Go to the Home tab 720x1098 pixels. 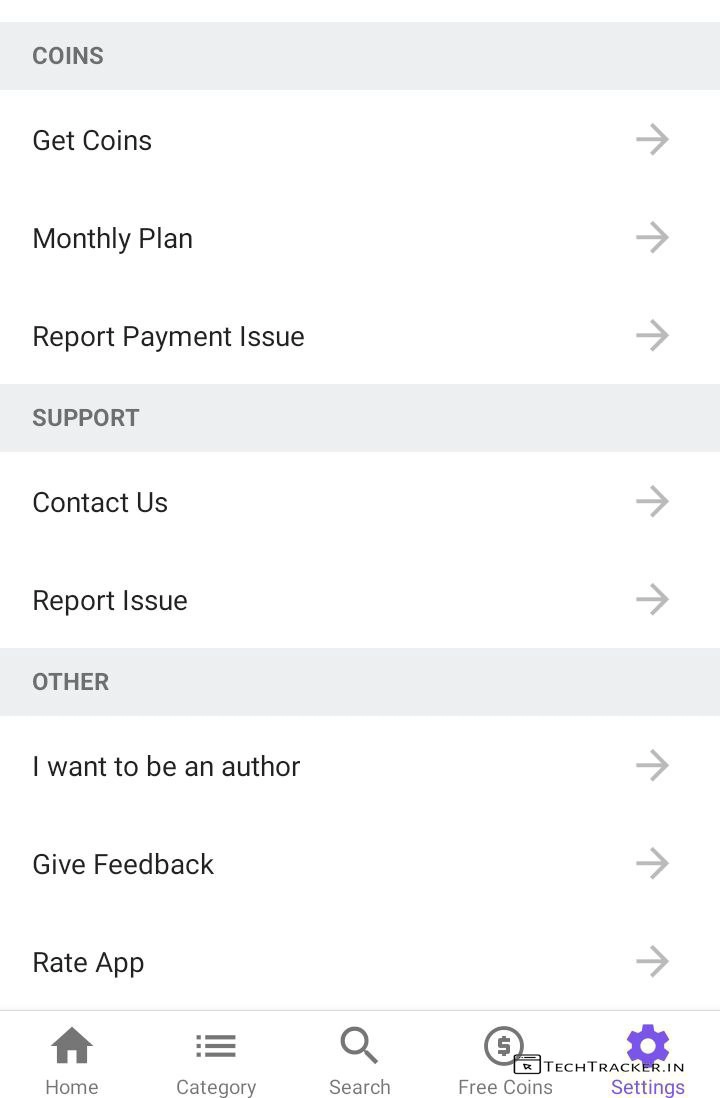point(72,1060)
